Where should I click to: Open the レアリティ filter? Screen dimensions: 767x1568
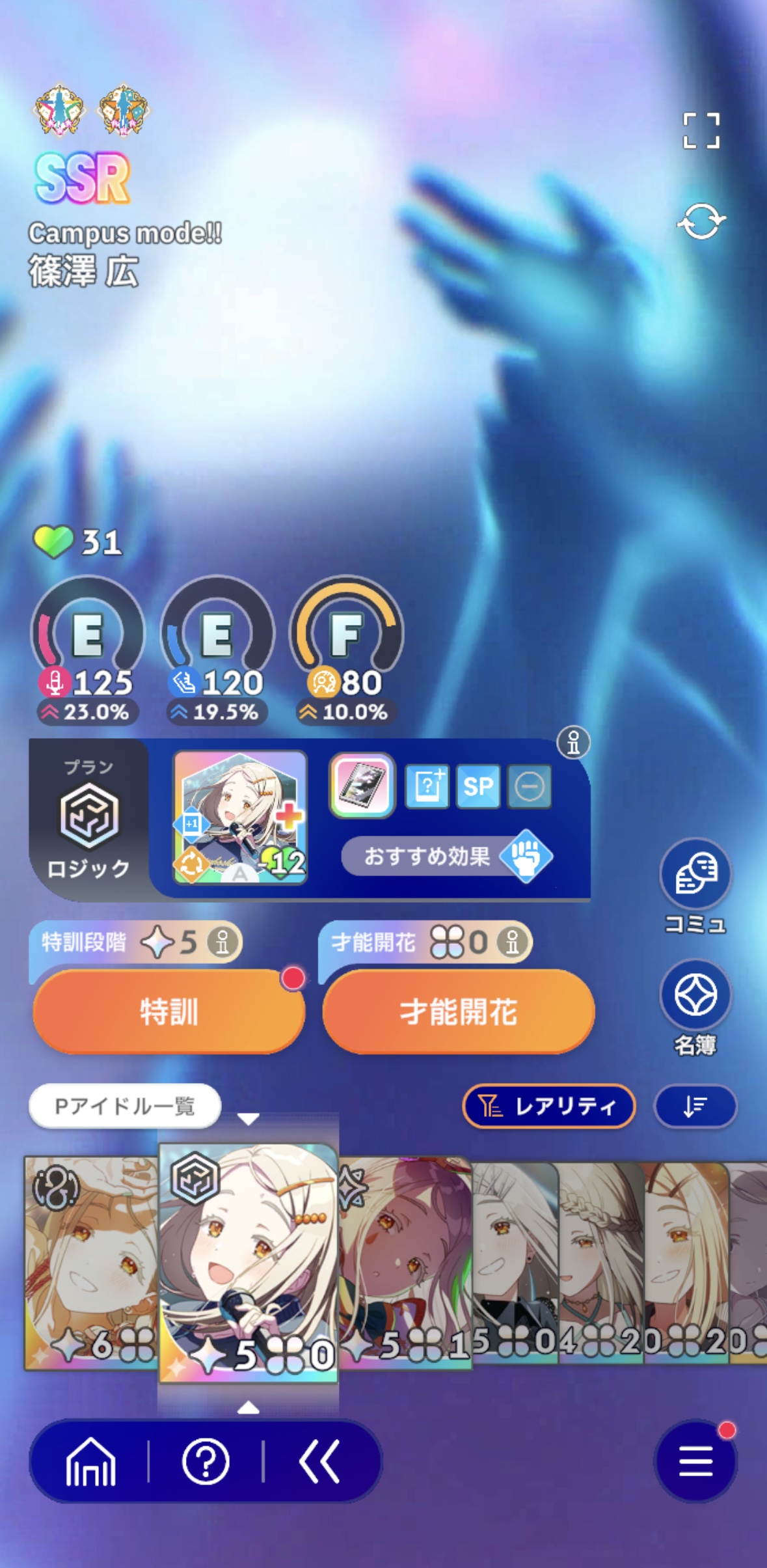click(548, 1106)
